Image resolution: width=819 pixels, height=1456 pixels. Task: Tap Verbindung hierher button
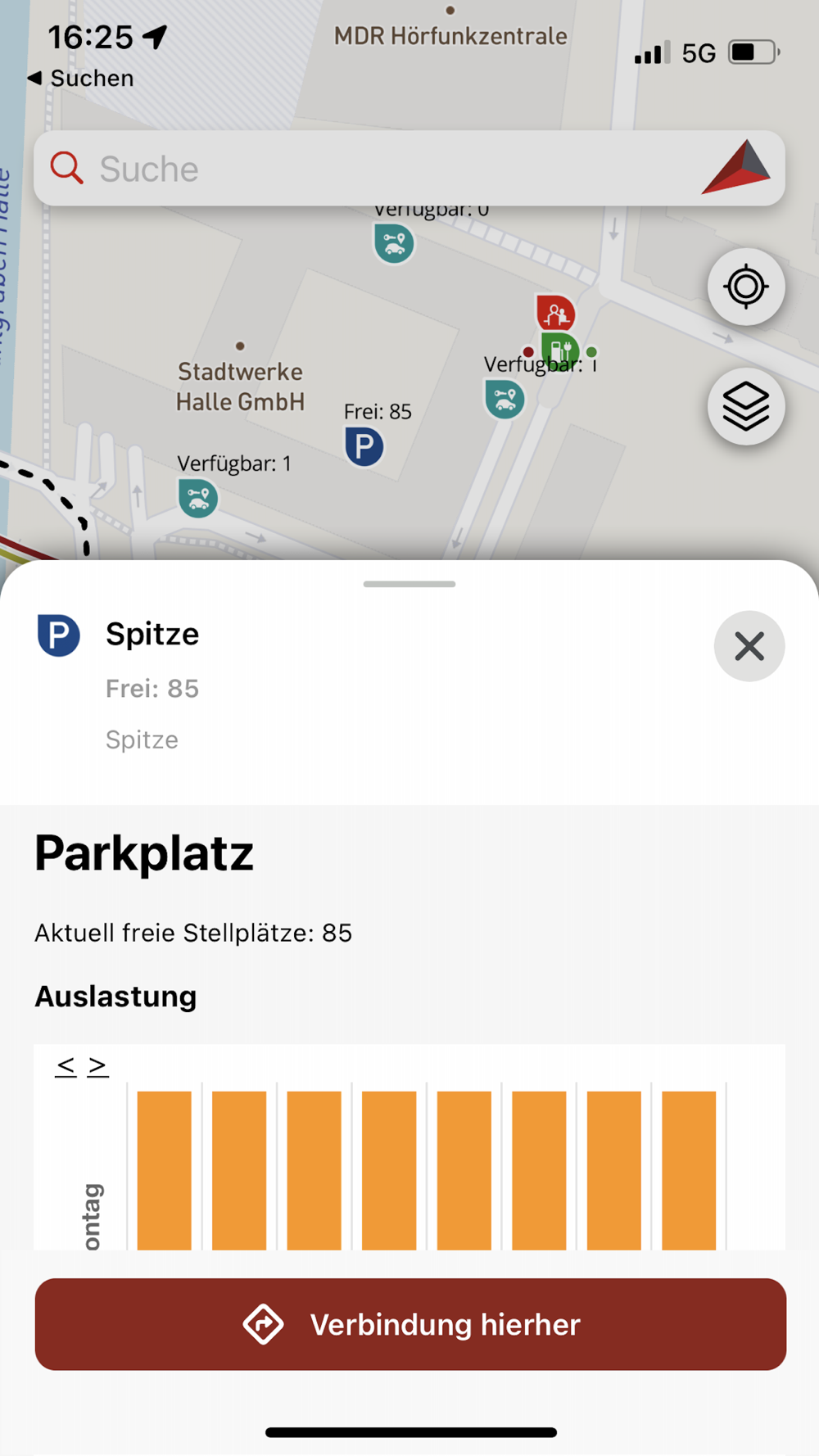click(410, 1324)
